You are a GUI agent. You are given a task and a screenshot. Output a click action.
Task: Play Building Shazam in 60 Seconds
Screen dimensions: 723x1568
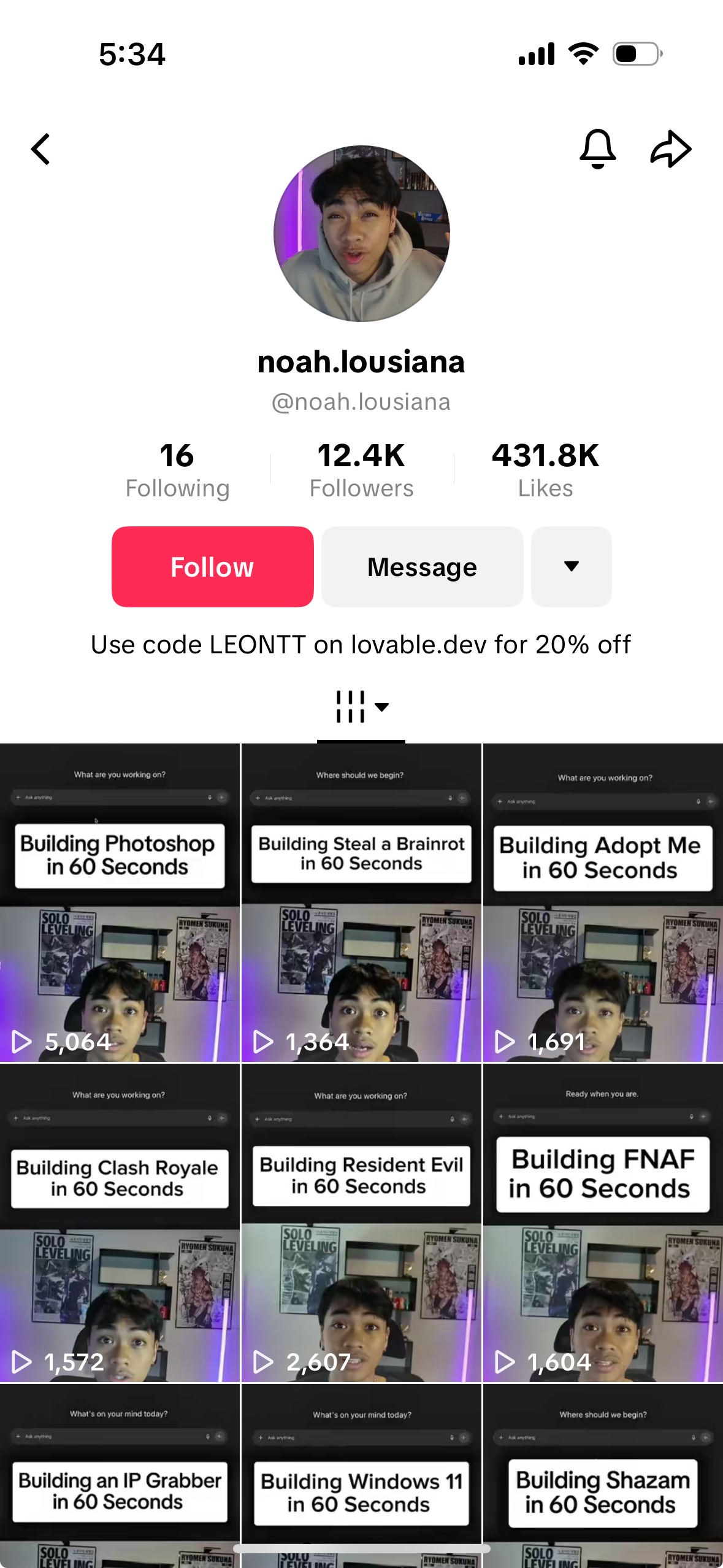pos(603,1485)
